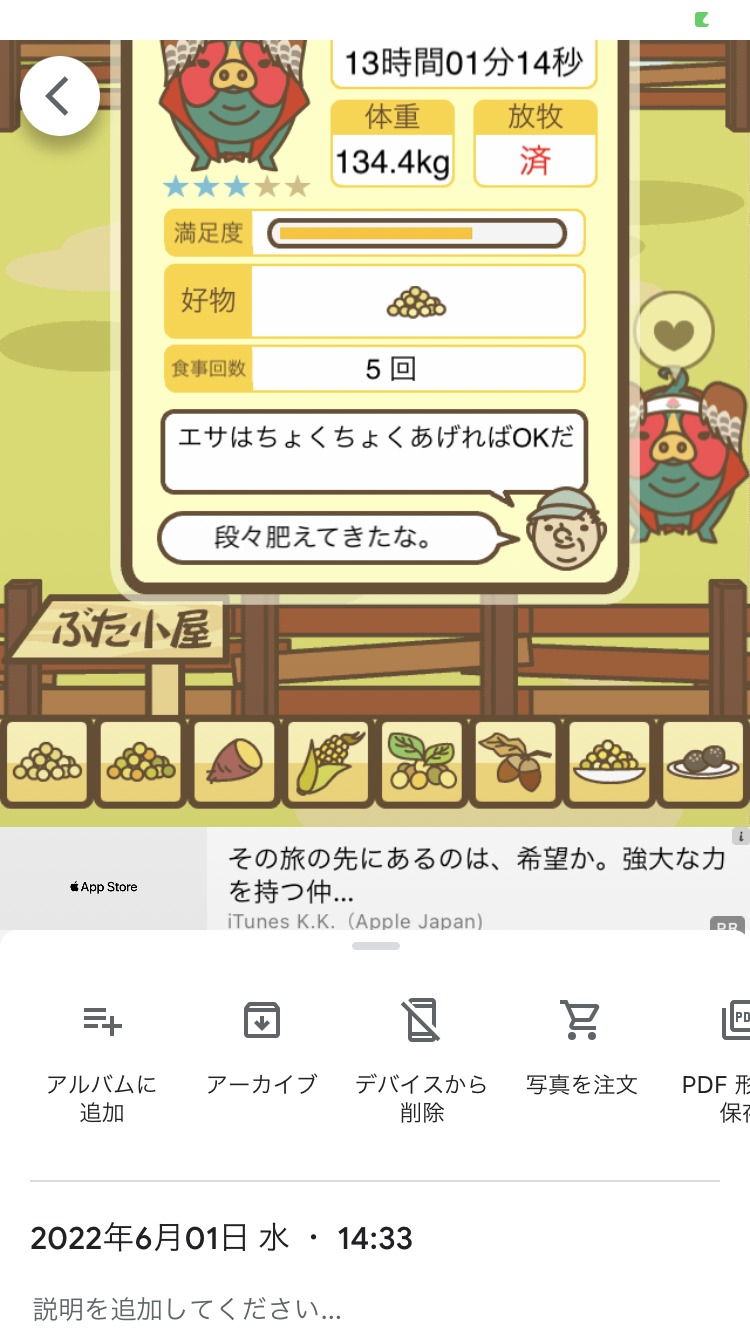This screenshot has height=1334, width=750.
Task: Tap the add description field
Action: [375, 1309]
